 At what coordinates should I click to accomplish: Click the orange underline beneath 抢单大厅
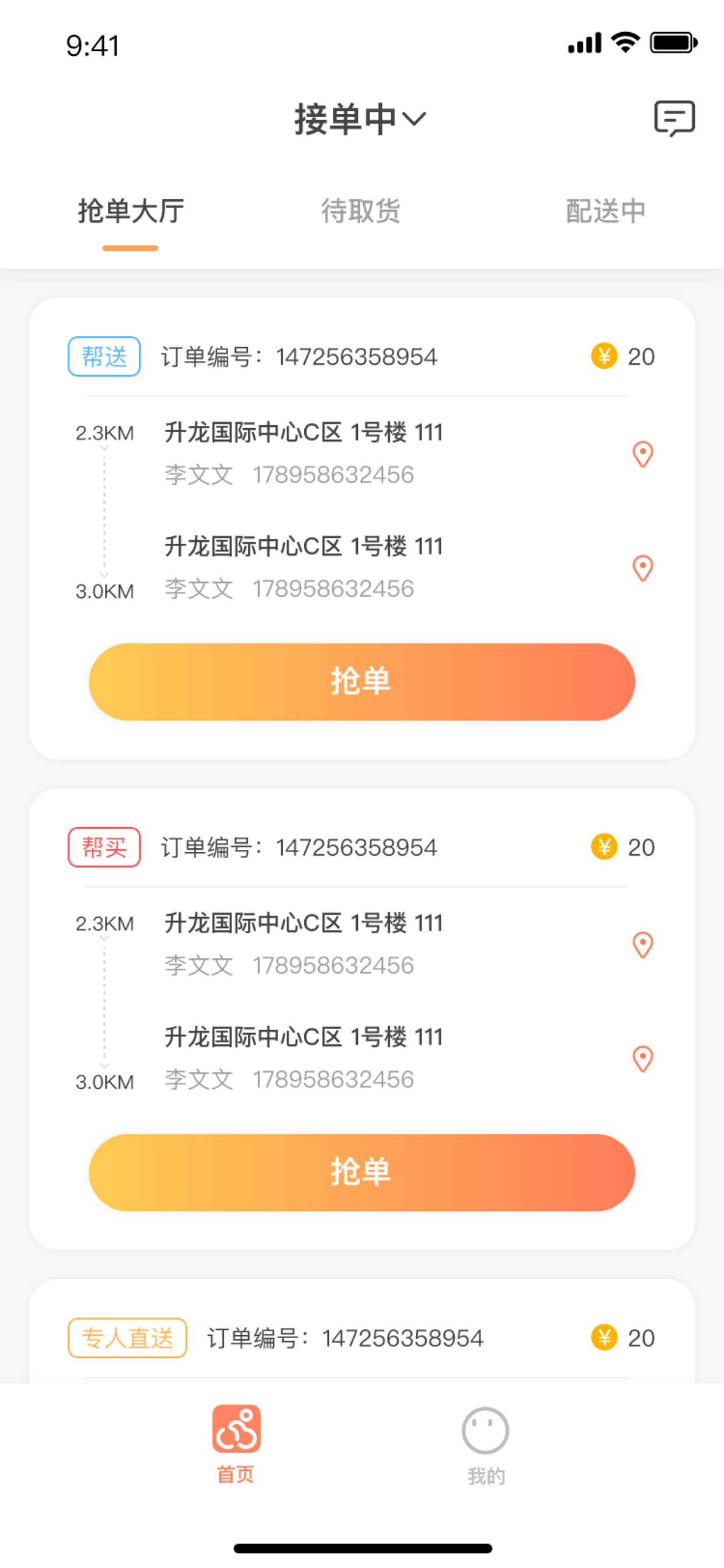(x=129, y=249)
